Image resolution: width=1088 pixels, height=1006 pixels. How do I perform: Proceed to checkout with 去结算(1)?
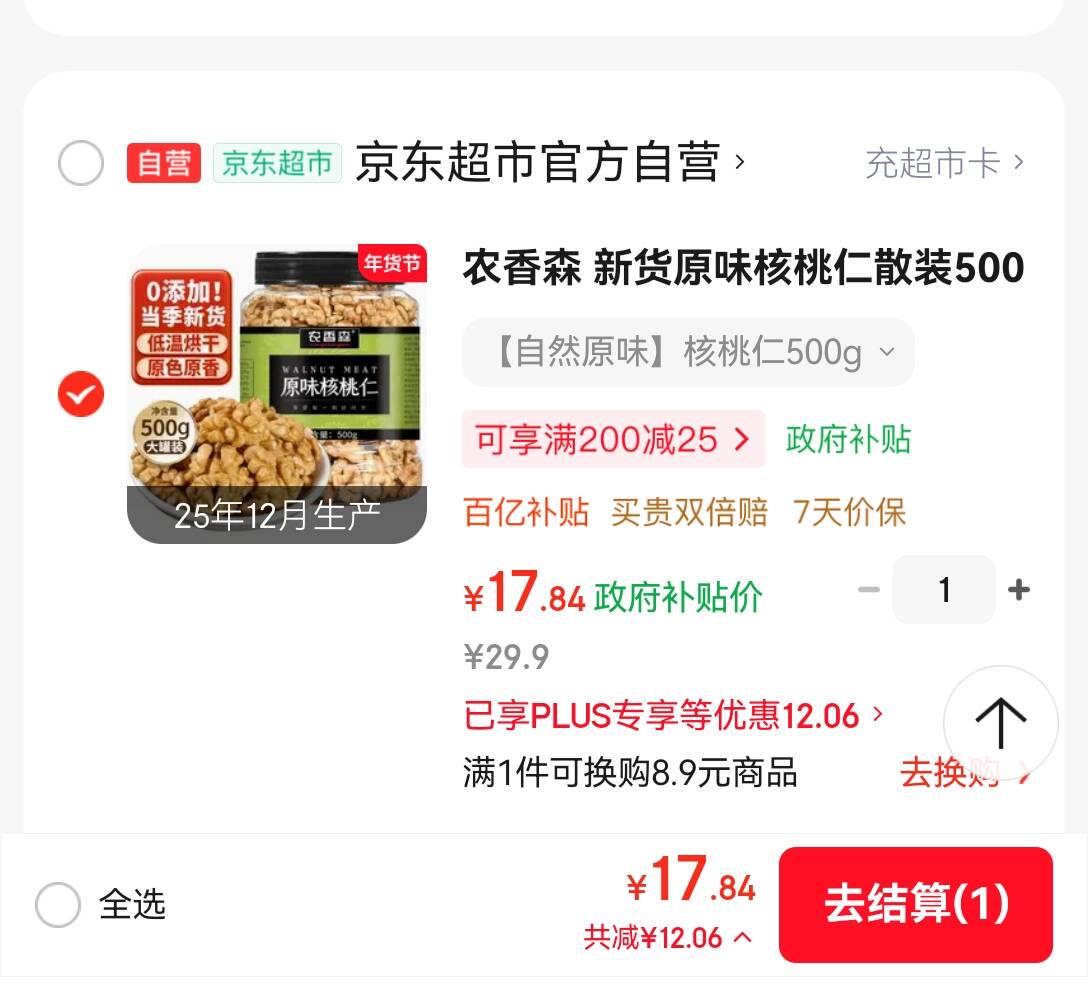(x=915, y=905)
